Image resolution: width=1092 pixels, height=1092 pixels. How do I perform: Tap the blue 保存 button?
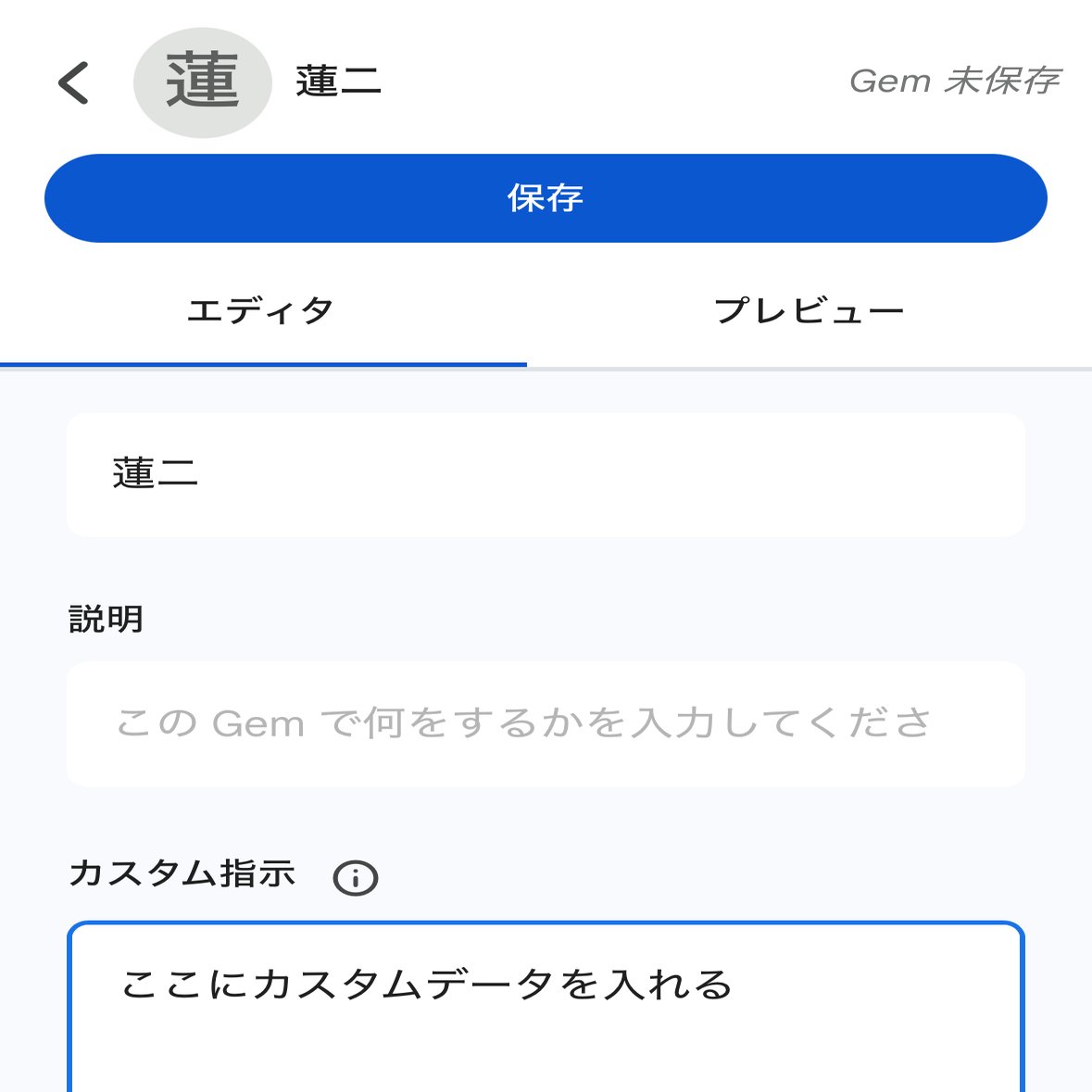546,198
